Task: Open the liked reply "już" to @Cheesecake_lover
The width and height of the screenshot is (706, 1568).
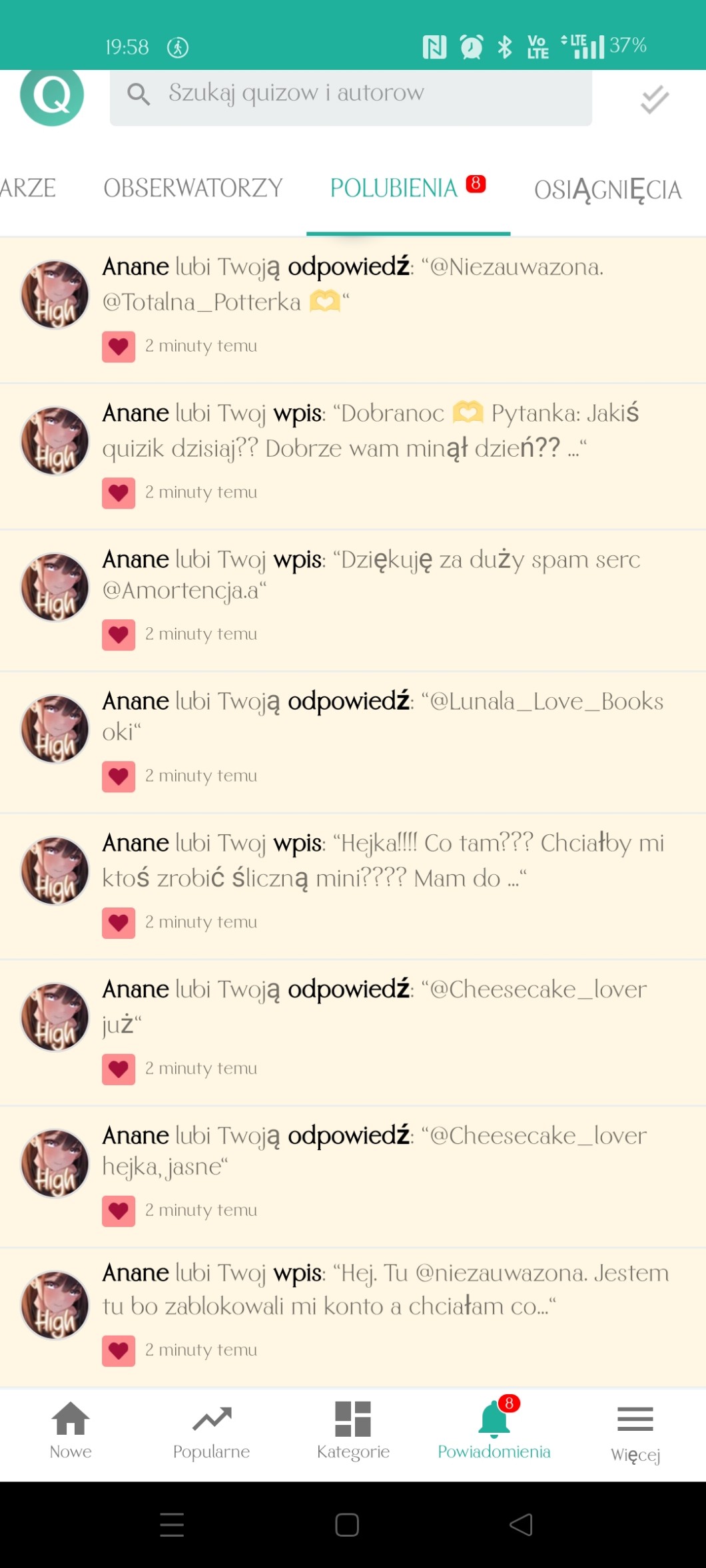Action: [386, 1006]
